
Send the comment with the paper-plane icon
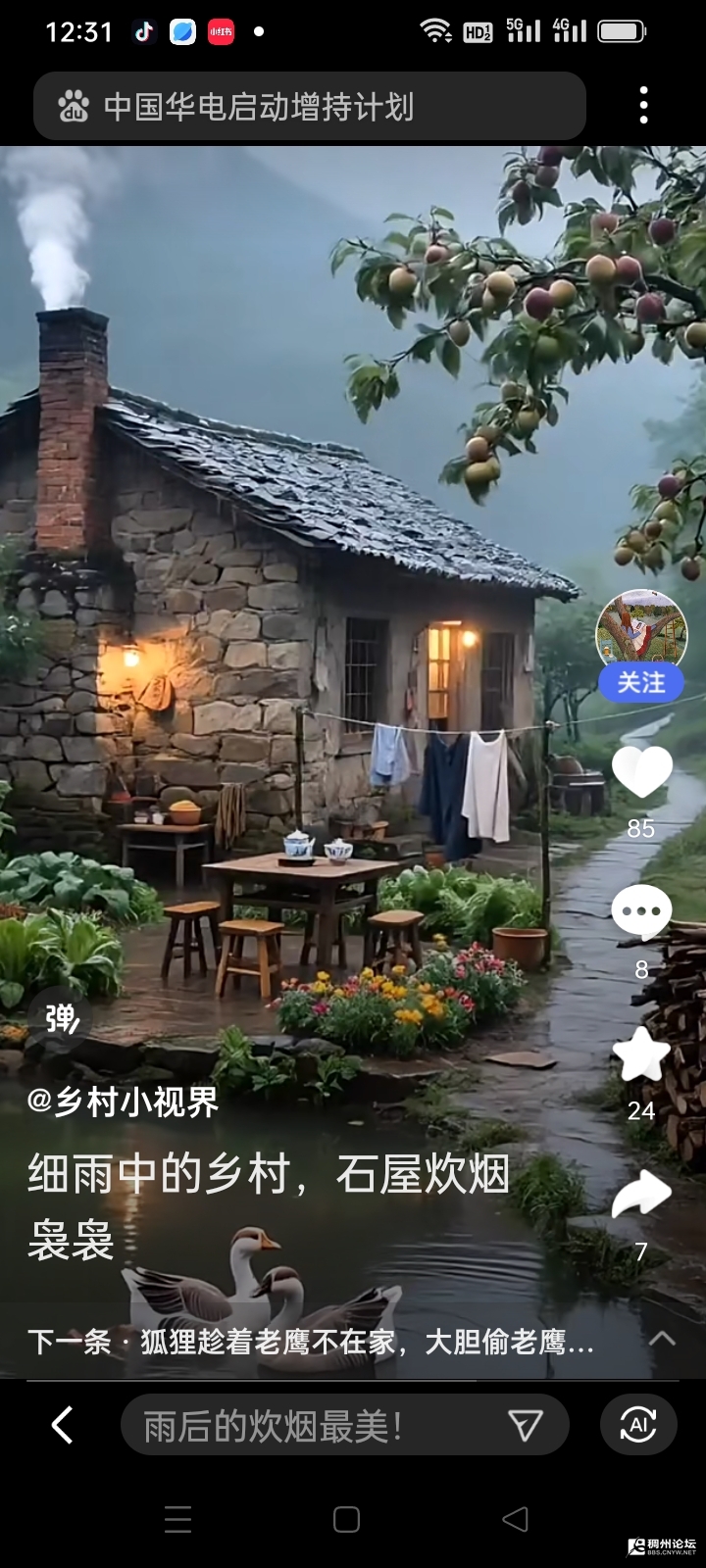(x=526, y=1426)
